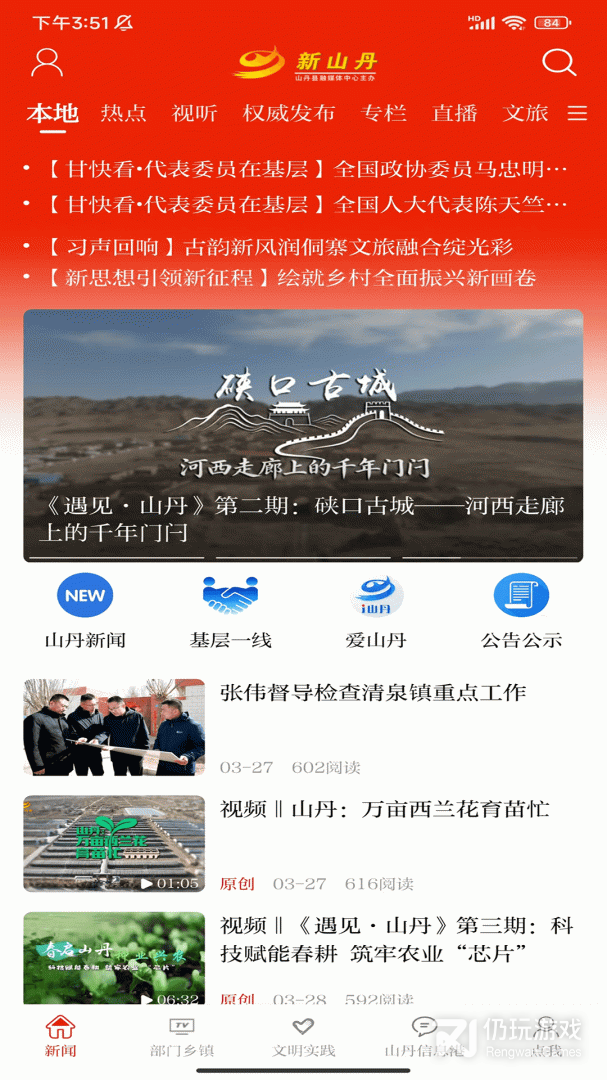Switch to the 热点 tab
The width and height of the screenshot is (607, 1080).
click(123, 113)
